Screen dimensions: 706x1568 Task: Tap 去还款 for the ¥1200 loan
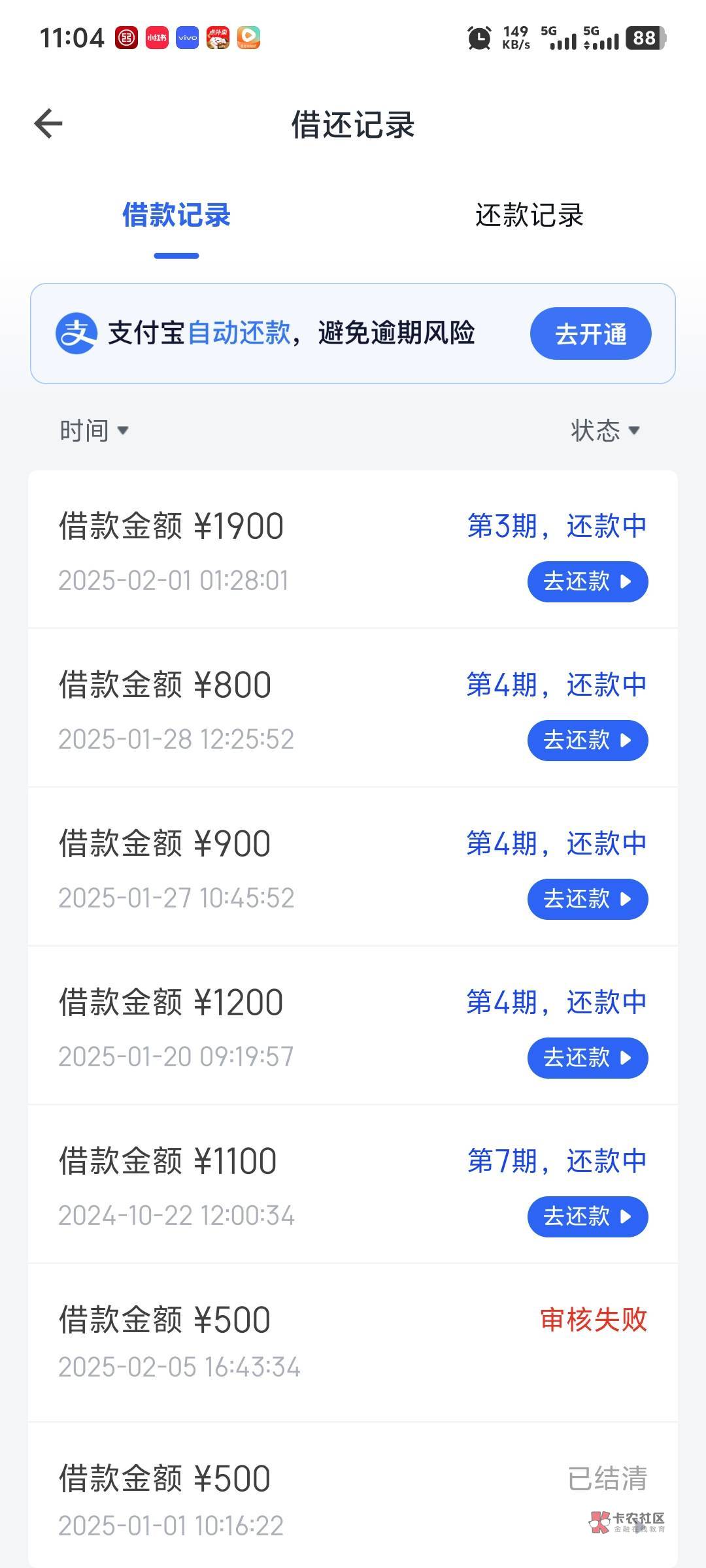[587, 1058]
